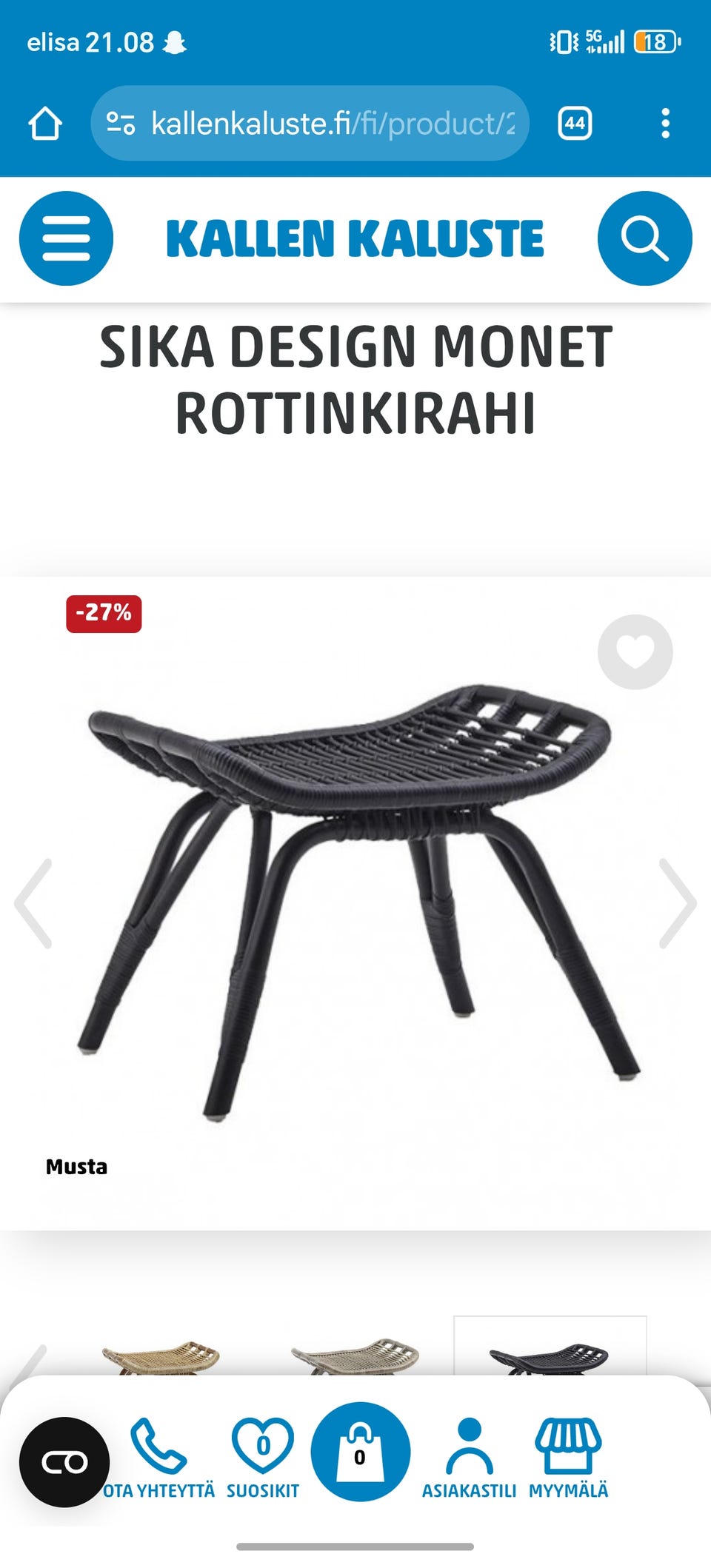Image resolution: width=711 pixels, height=1568 pixels.
Task: Add the Monet footstool to favorites
Action: 635,651
